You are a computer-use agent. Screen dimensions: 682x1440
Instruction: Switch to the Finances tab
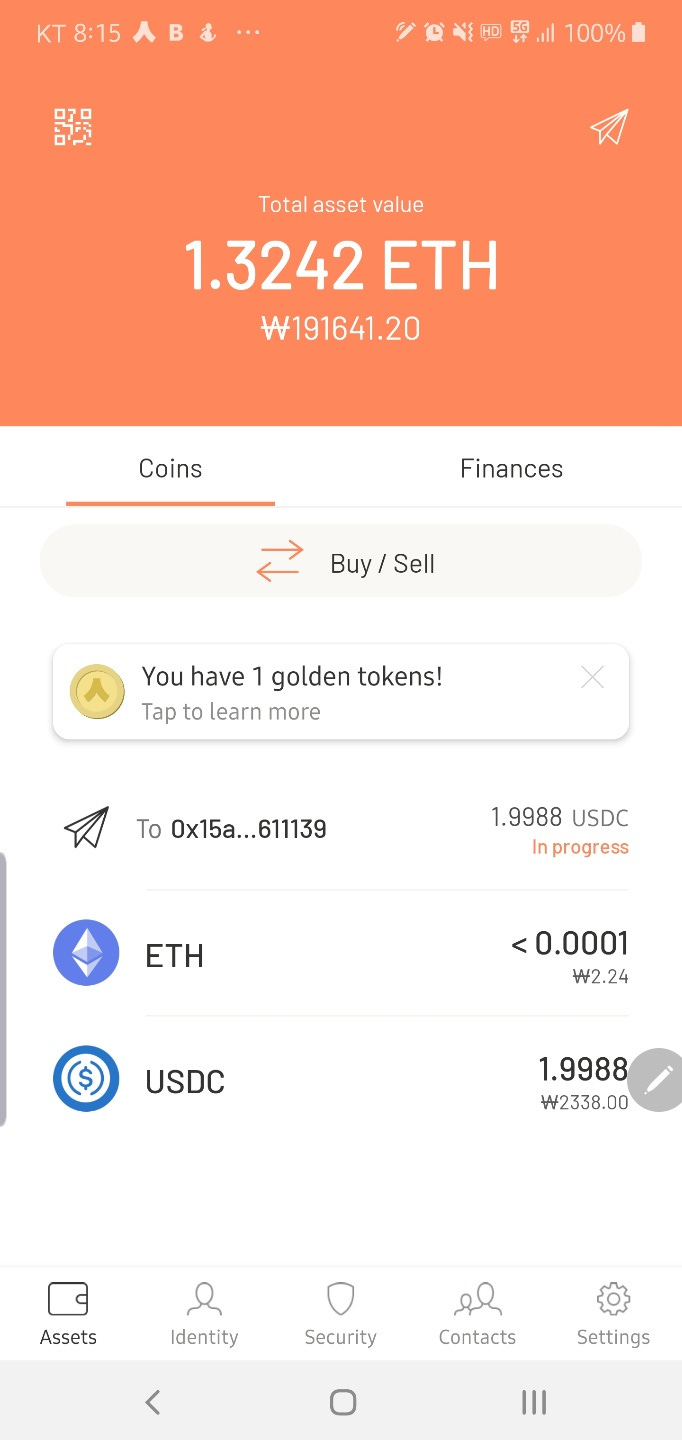point(511,468)
